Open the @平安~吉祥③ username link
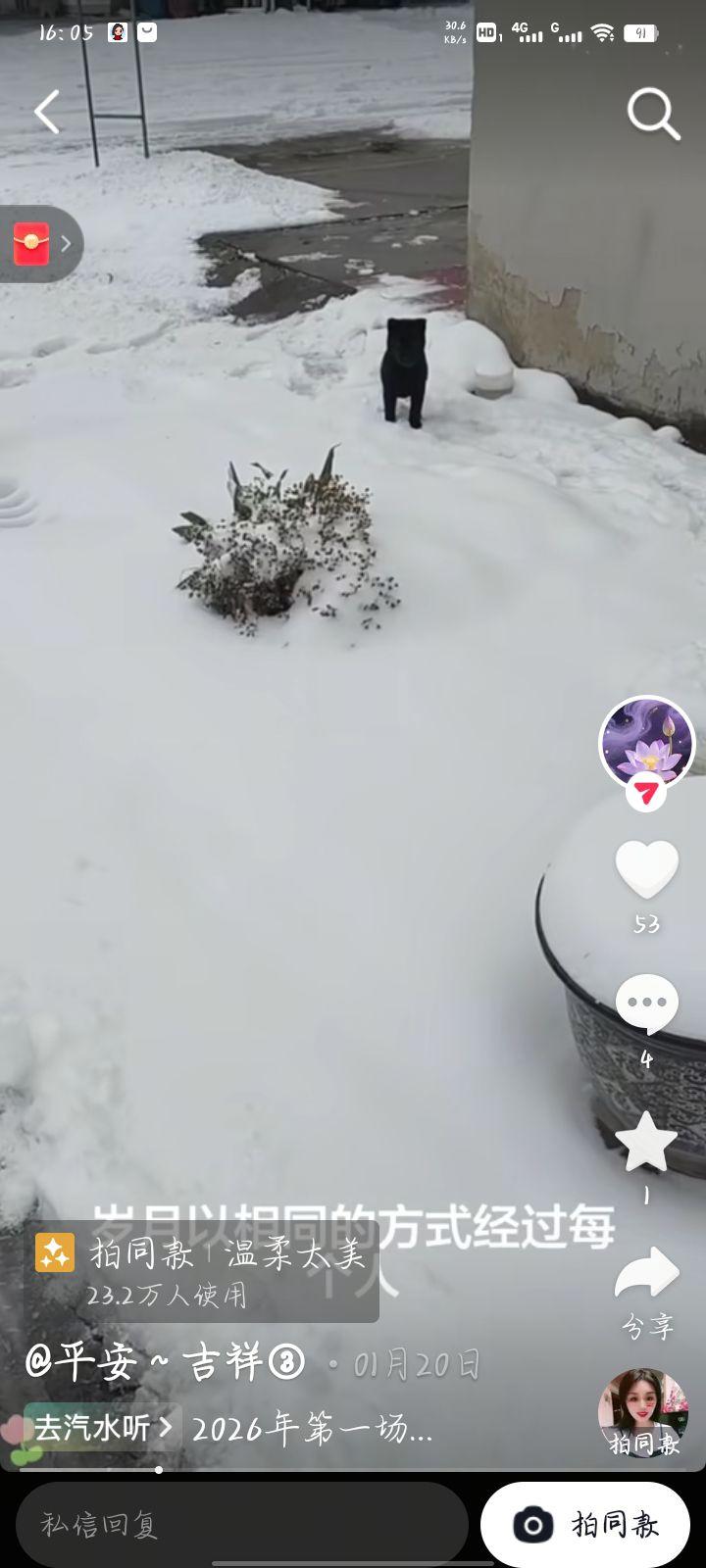The height and width of the screenshot is (1568, 706). 165,1363
